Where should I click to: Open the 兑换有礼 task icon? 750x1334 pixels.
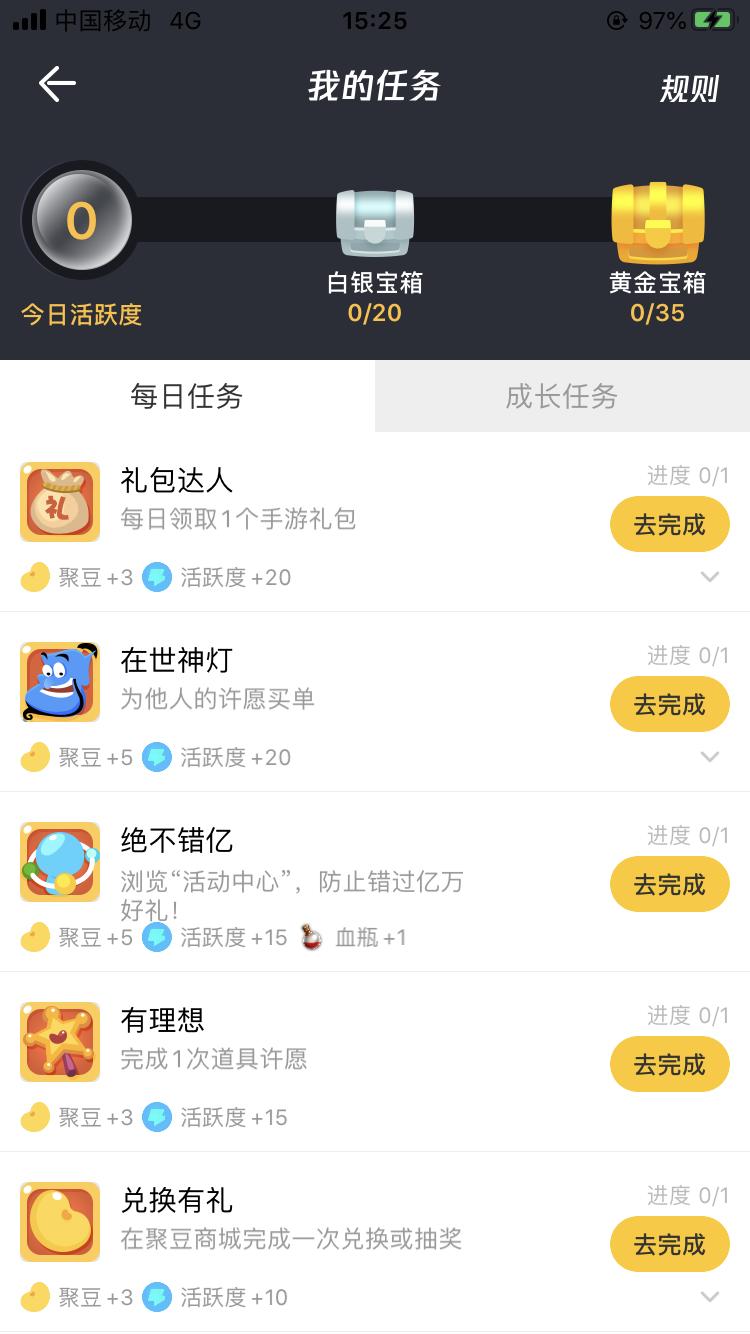pos(60,1222)
